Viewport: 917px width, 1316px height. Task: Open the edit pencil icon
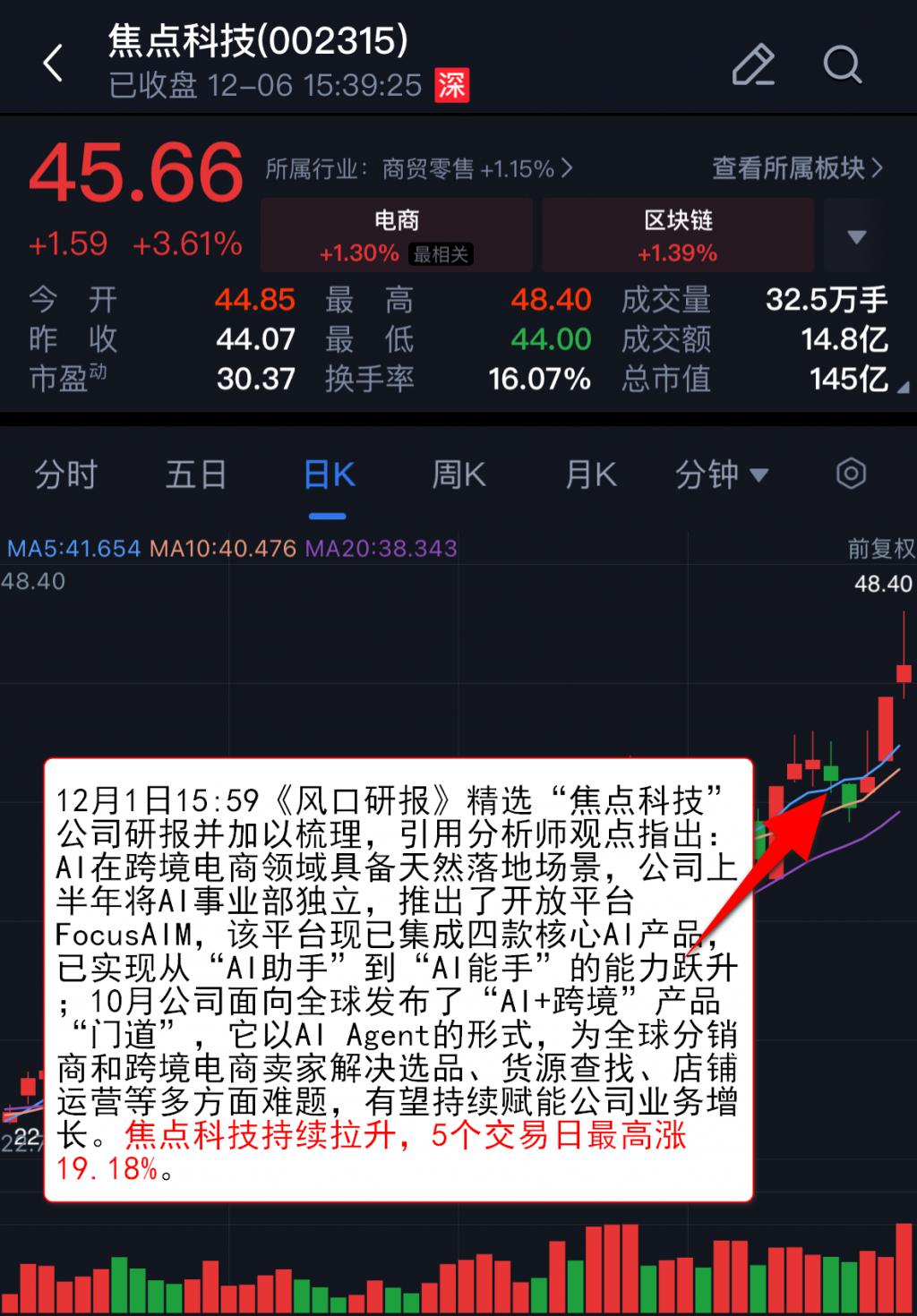pyautogui.click(x=753, y=64)
